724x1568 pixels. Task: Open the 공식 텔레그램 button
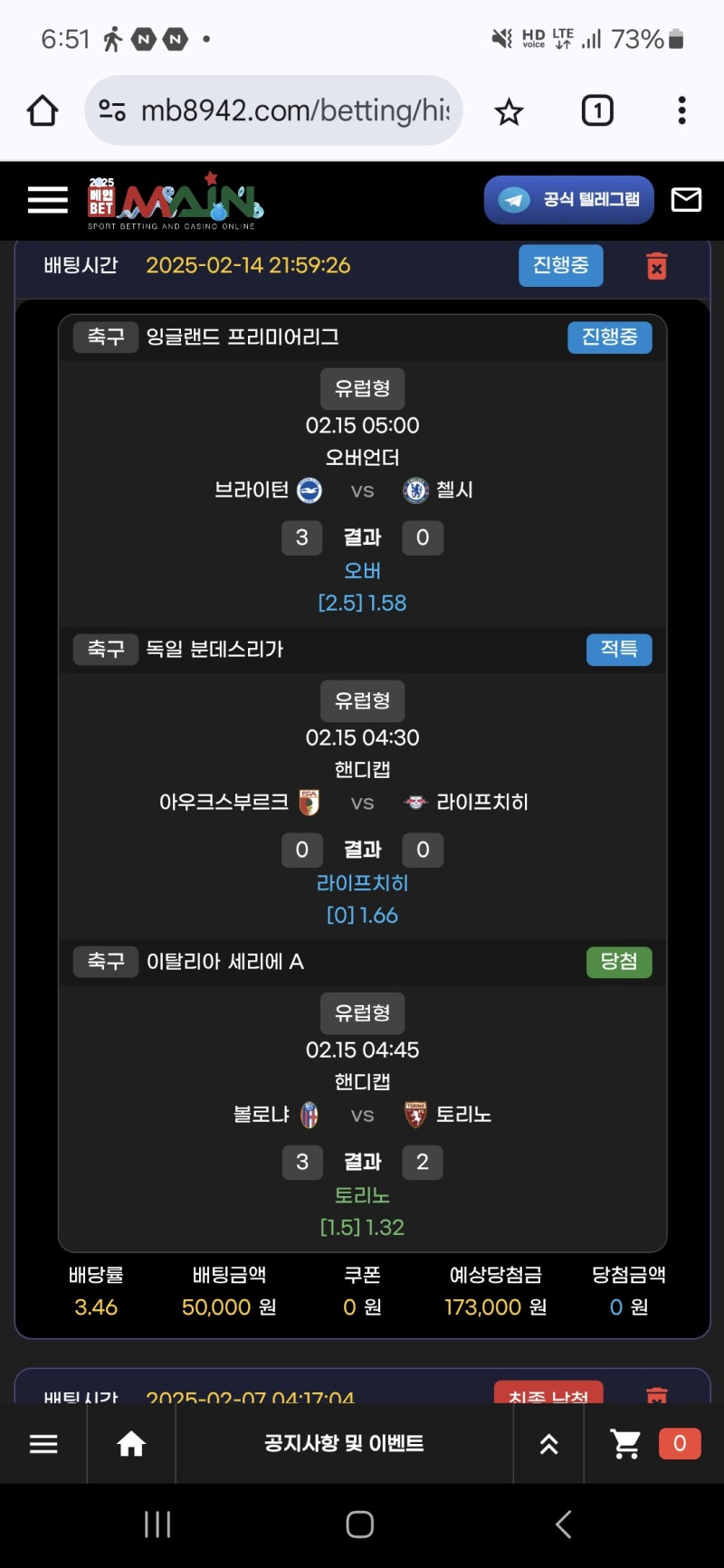coord(568,200)
